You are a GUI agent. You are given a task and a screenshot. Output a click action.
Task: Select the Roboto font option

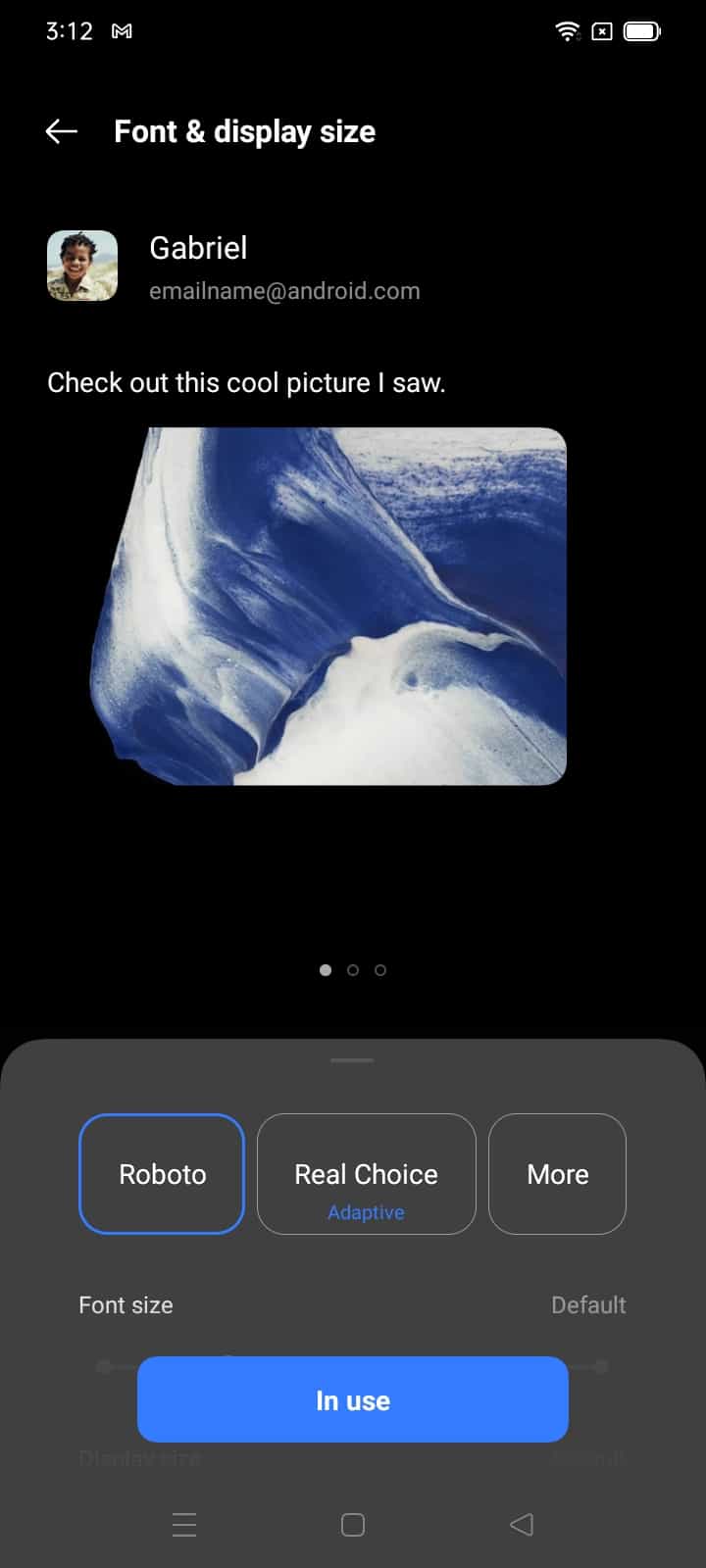[x=162, y=1174]
